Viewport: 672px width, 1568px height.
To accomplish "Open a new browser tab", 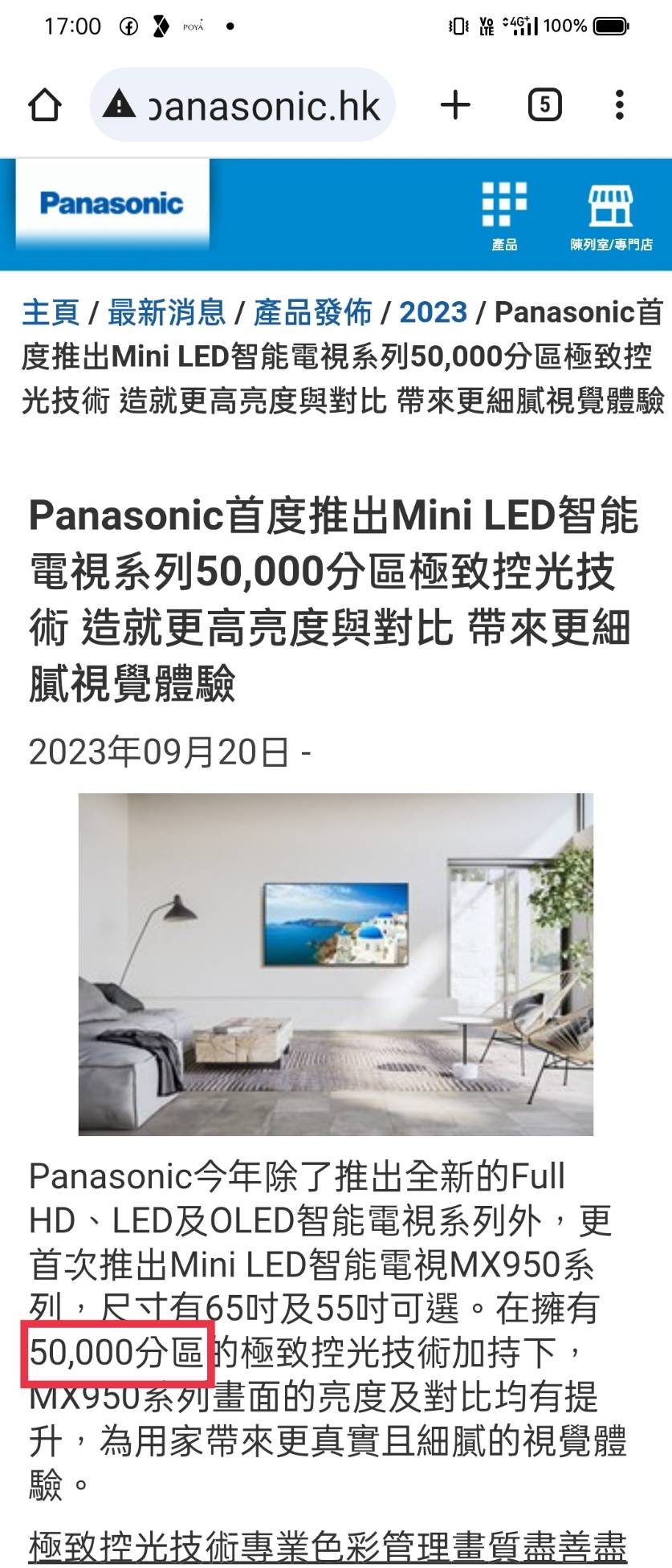I will click(455, 105).
